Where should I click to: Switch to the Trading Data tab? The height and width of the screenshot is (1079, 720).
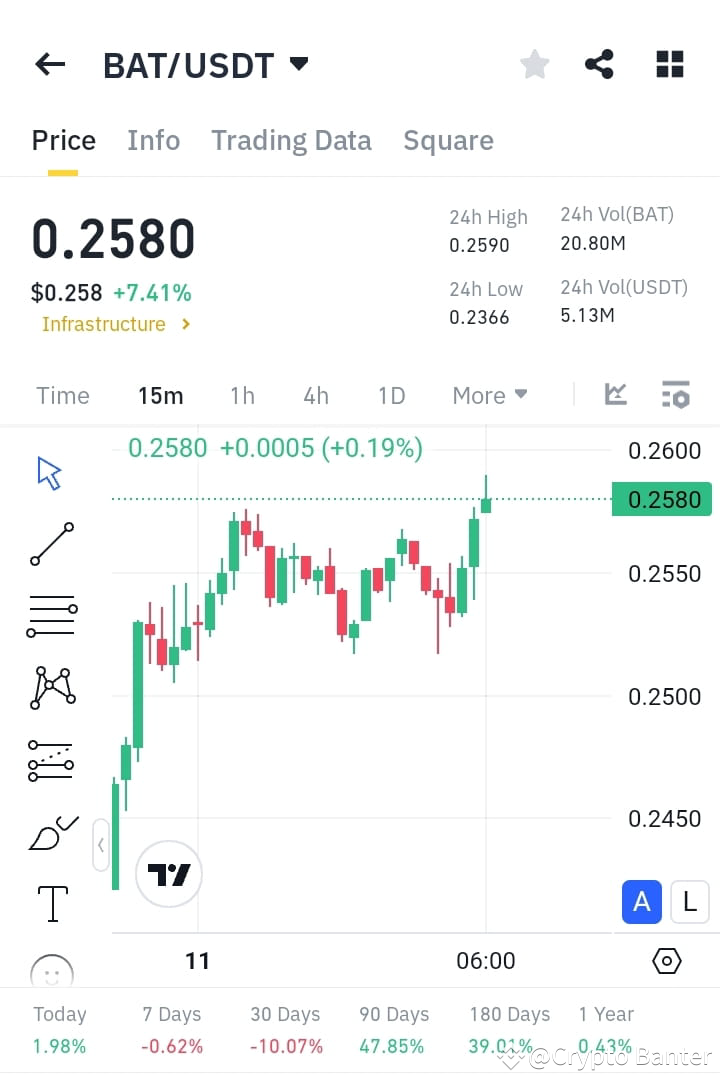[291, 140]
